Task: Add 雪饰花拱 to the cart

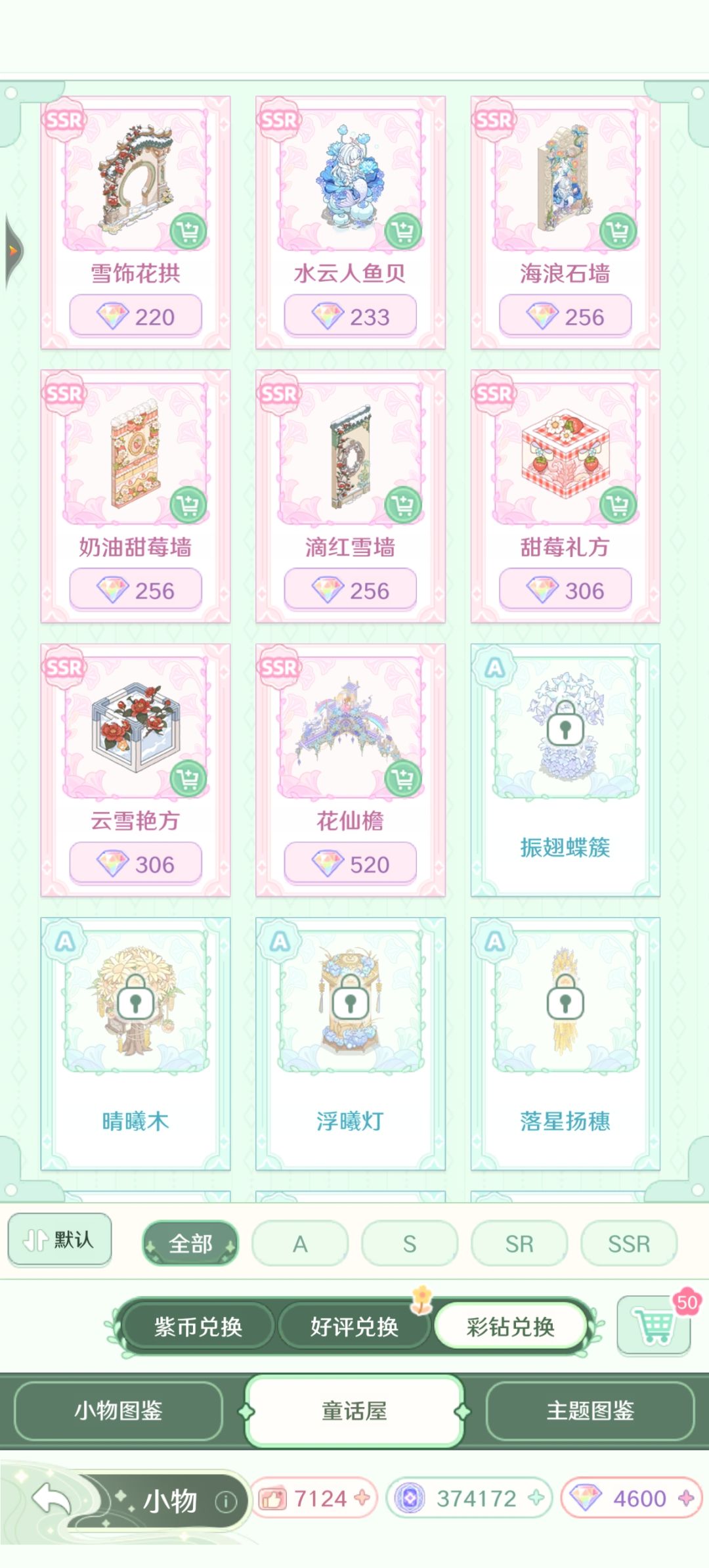Action: pyautogui.click(x=188, y=231)
